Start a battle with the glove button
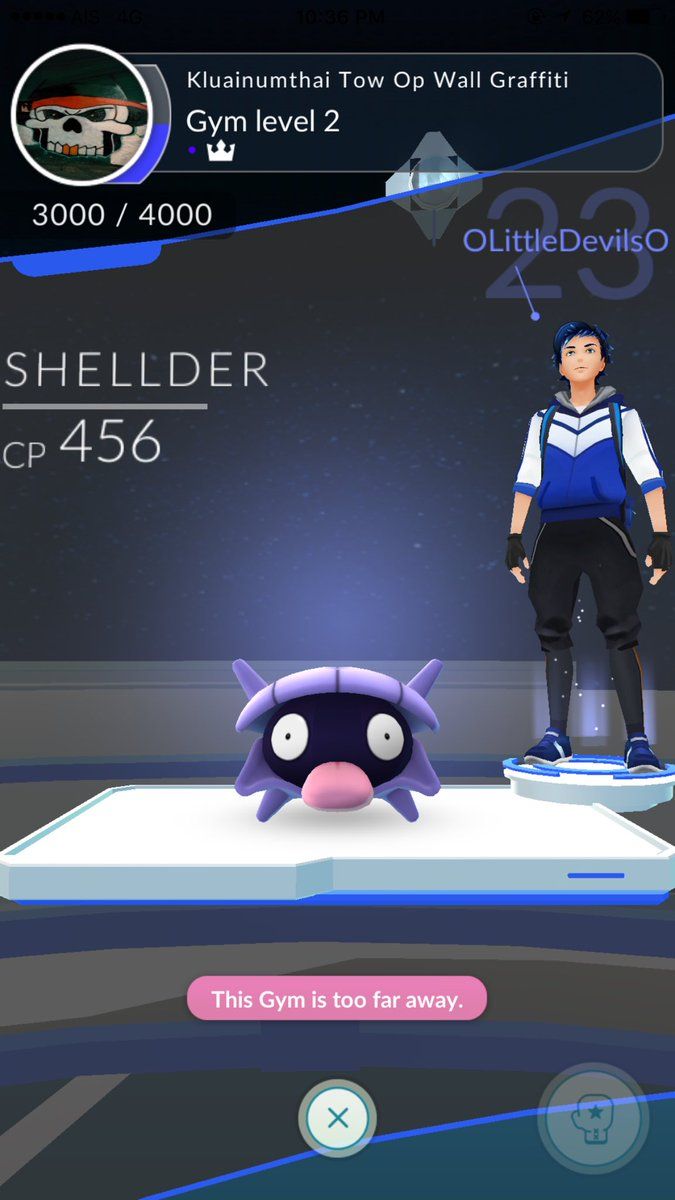The width and height of the screenshot is (675, 1200). click(594, 1118)
